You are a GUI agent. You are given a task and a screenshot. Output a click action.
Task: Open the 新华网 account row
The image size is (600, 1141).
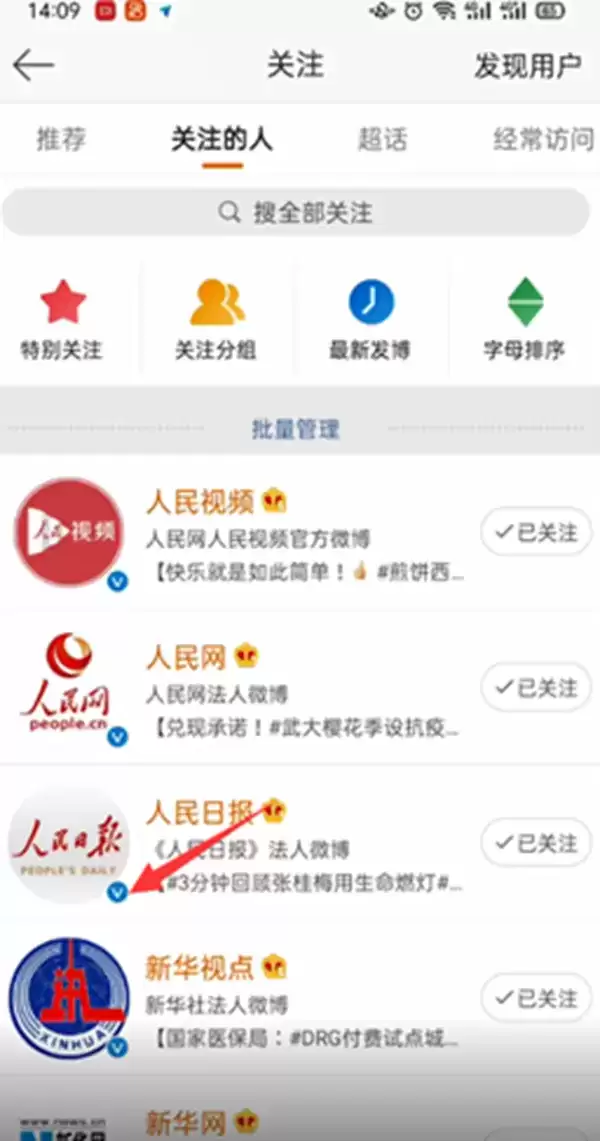tap(300, 1120)
